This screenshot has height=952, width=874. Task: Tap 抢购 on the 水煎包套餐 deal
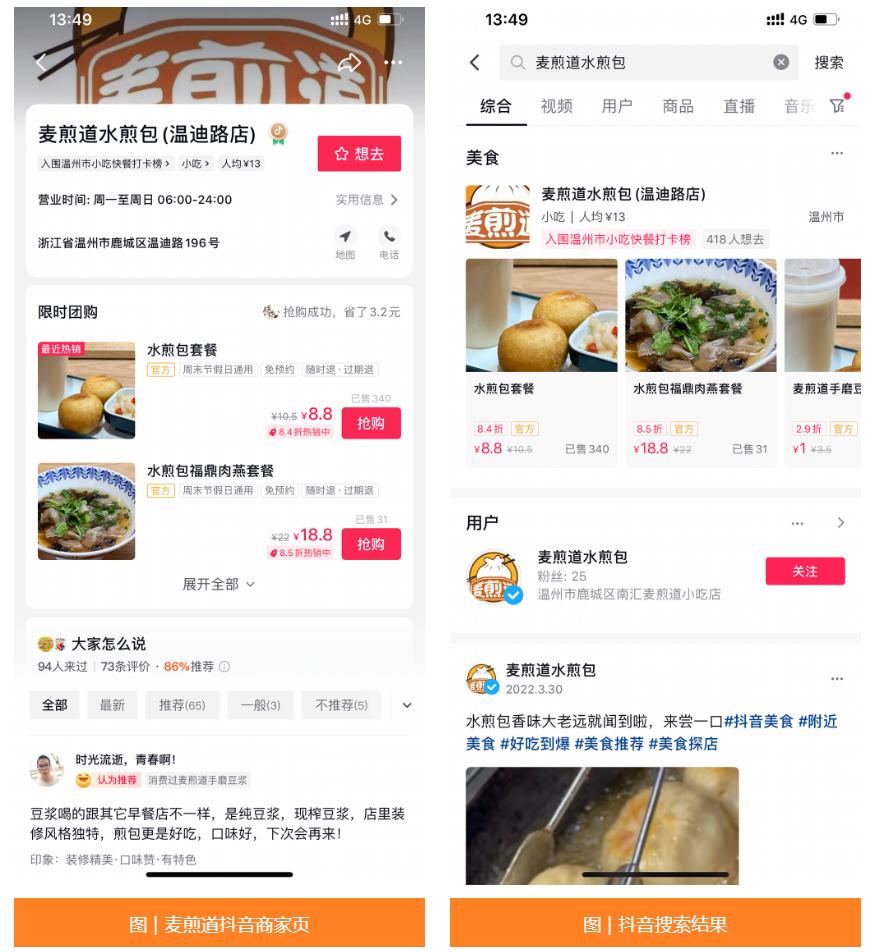[x=371, y=423]
